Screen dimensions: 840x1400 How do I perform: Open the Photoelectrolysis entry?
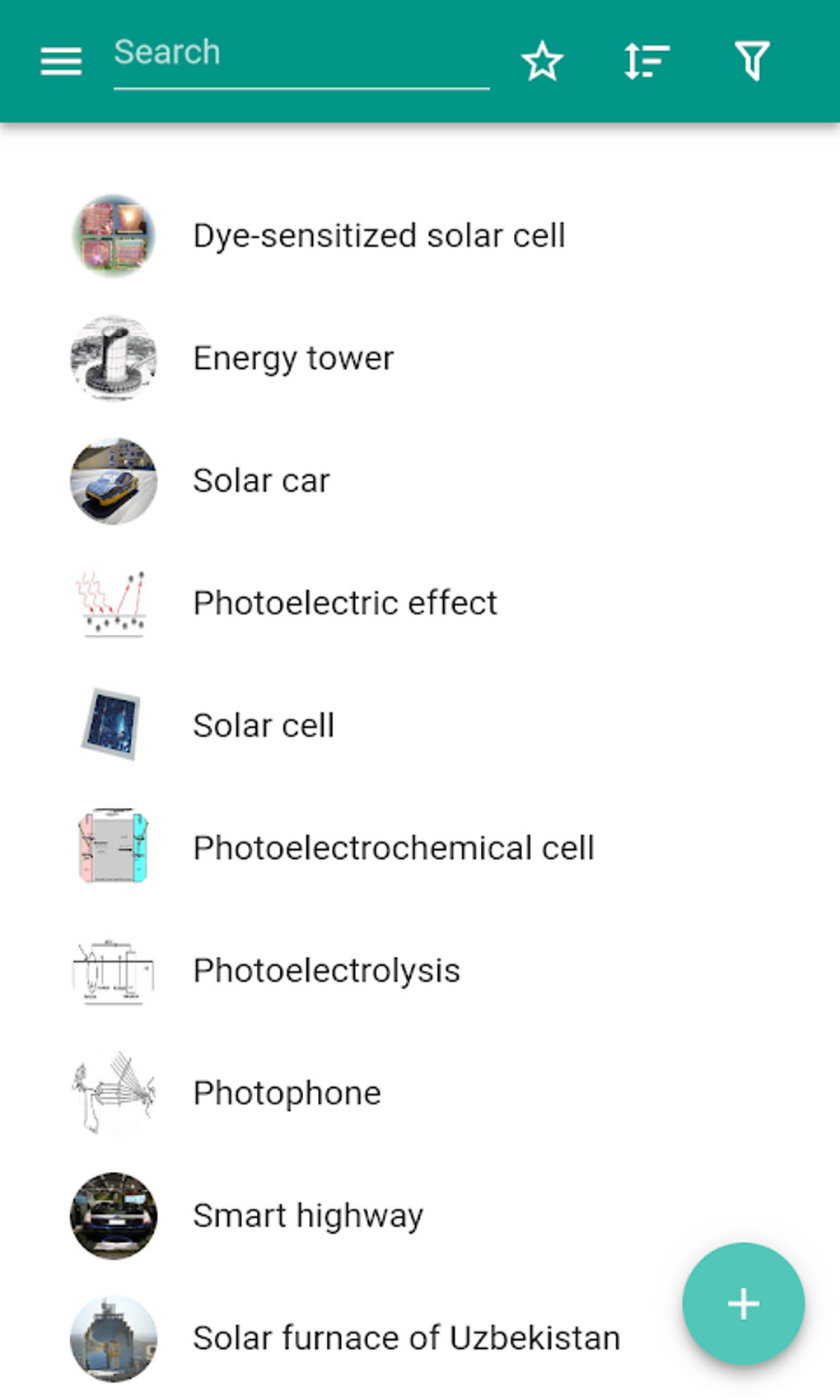tap(326, 971)
